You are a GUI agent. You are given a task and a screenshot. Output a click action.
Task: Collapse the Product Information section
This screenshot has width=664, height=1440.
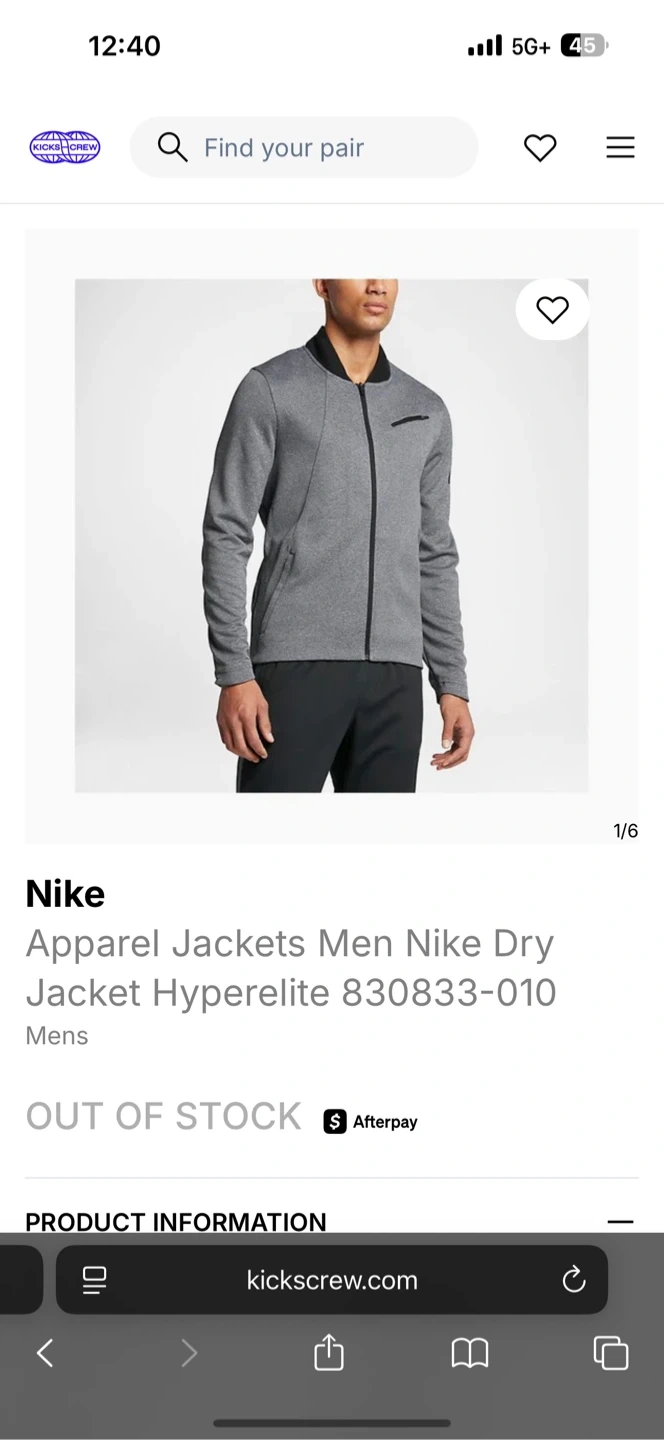(620, 1221)
